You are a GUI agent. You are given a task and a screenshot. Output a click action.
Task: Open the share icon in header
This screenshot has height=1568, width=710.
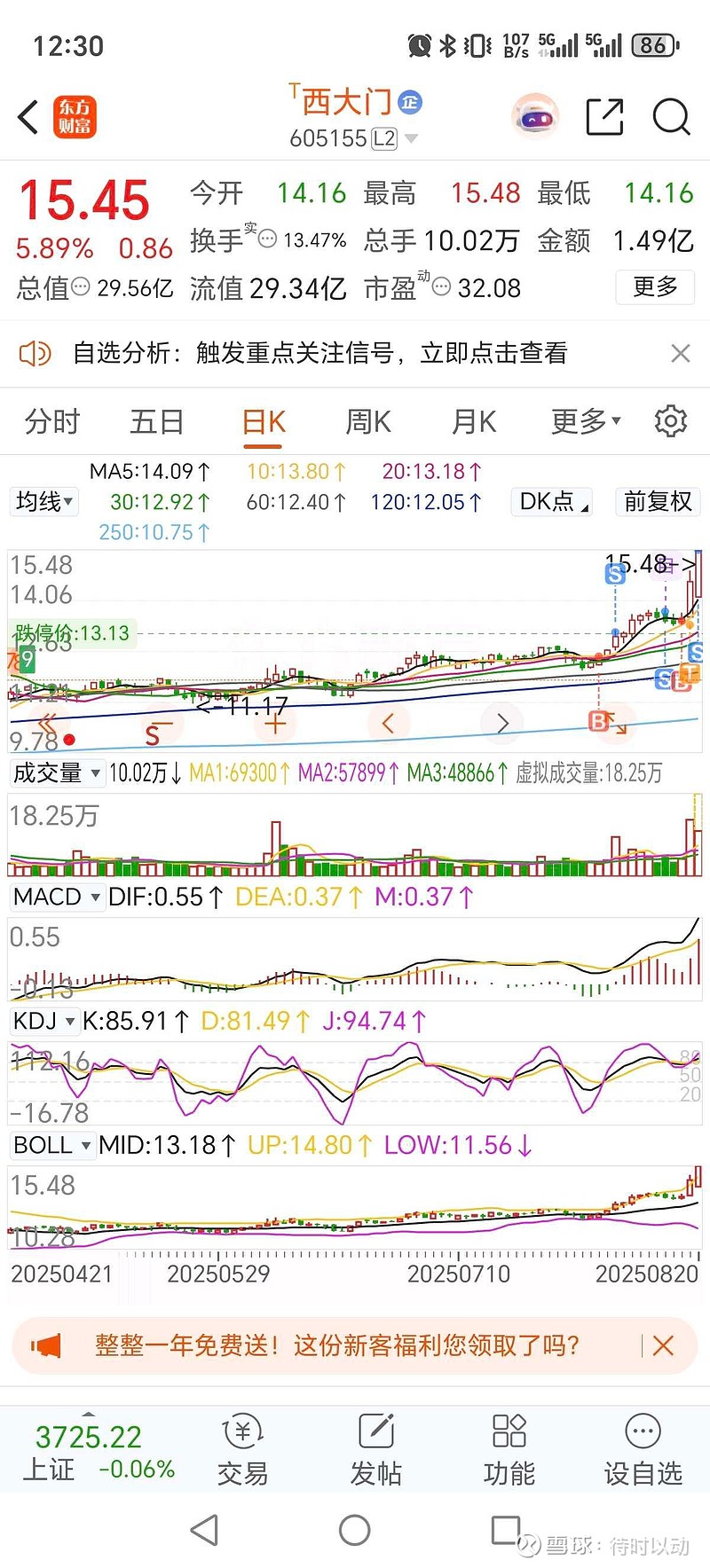pos(604,117)
